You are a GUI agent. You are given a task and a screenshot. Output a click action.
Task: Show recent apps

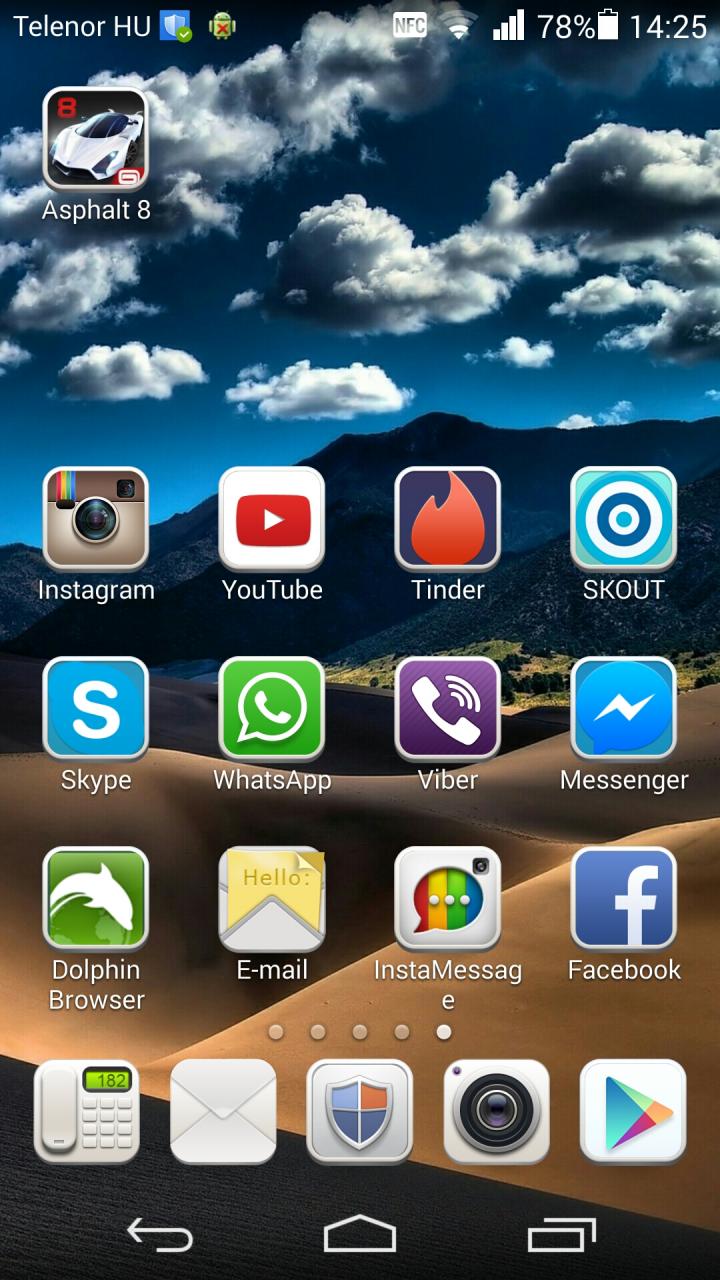pyautogui.click(x=562, y=1235)
